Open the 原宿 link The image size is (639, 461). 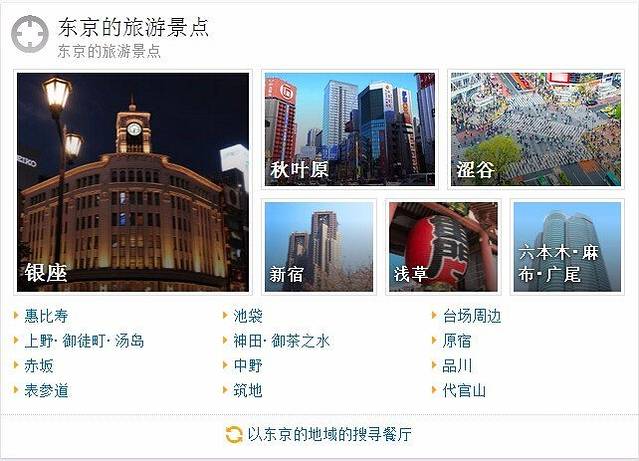click(457, 341)
